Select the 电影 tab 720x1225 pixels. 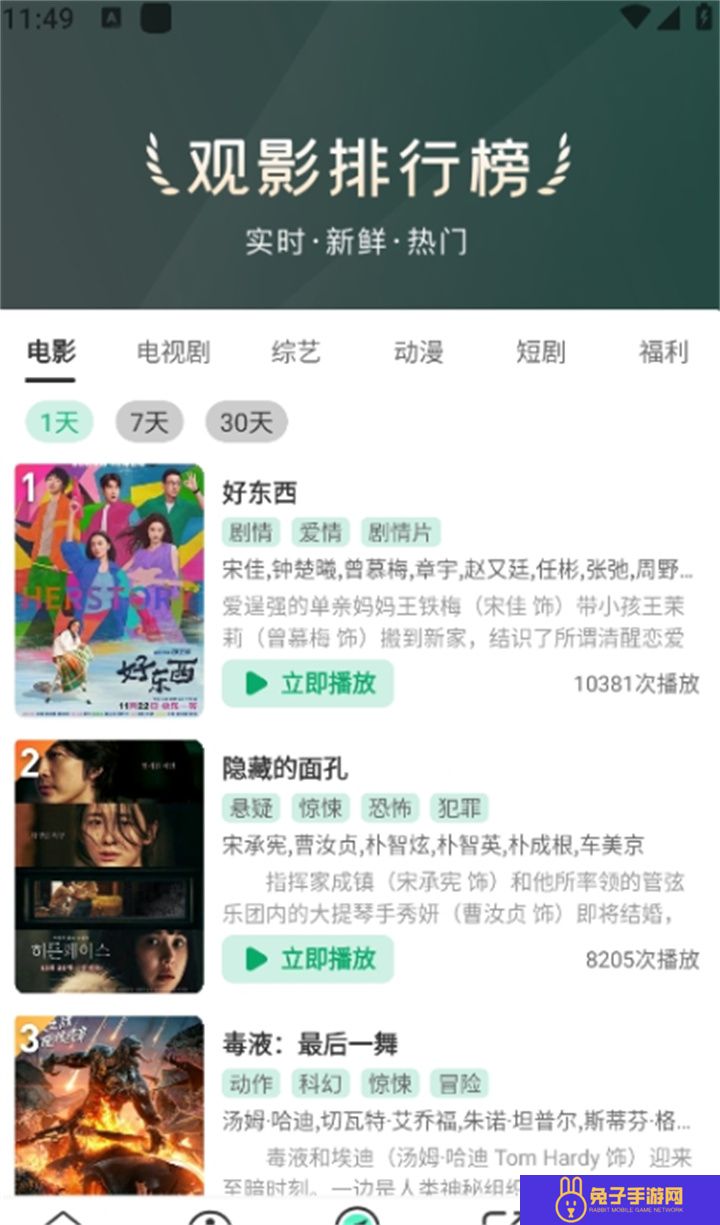[51, 352]
